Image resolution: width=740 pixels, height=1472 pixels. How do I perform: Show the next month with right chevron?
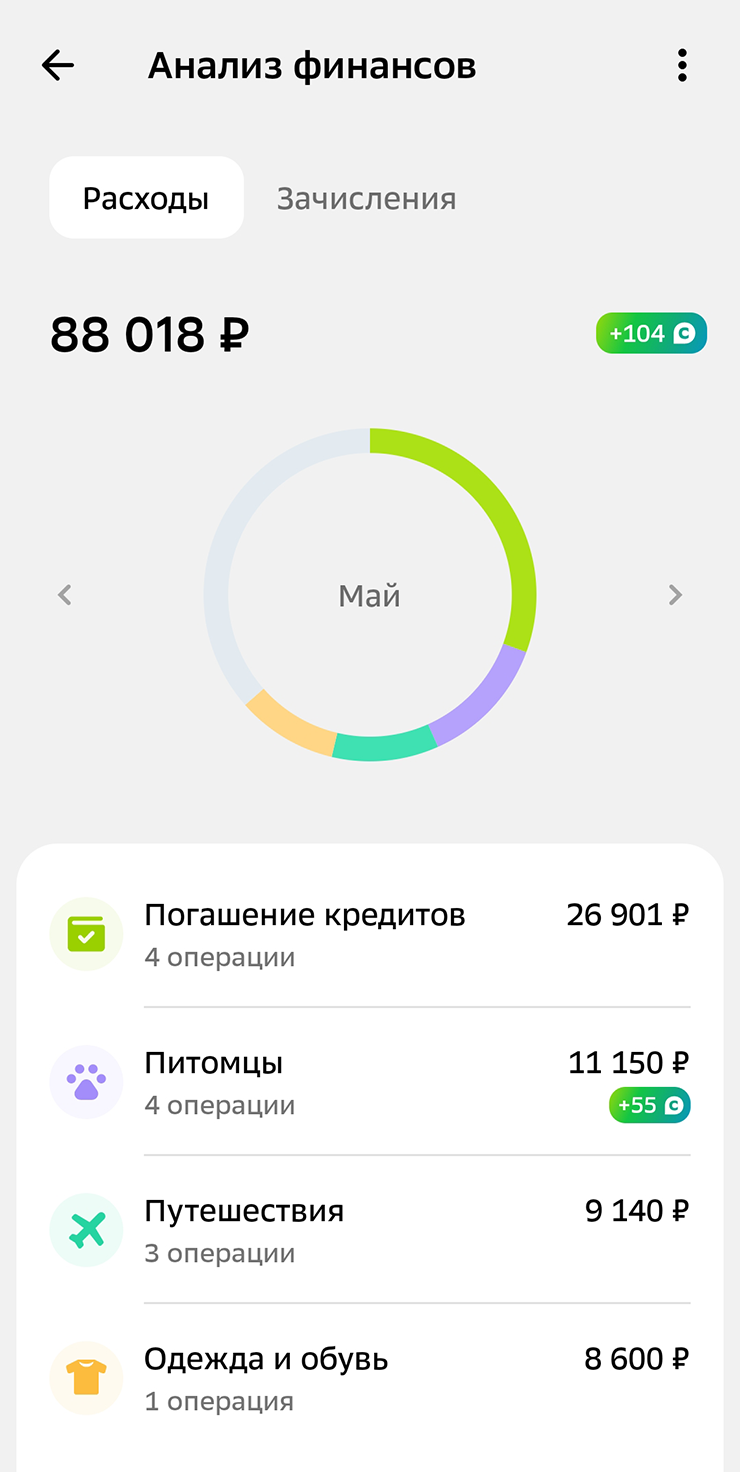tap(675, 595)
